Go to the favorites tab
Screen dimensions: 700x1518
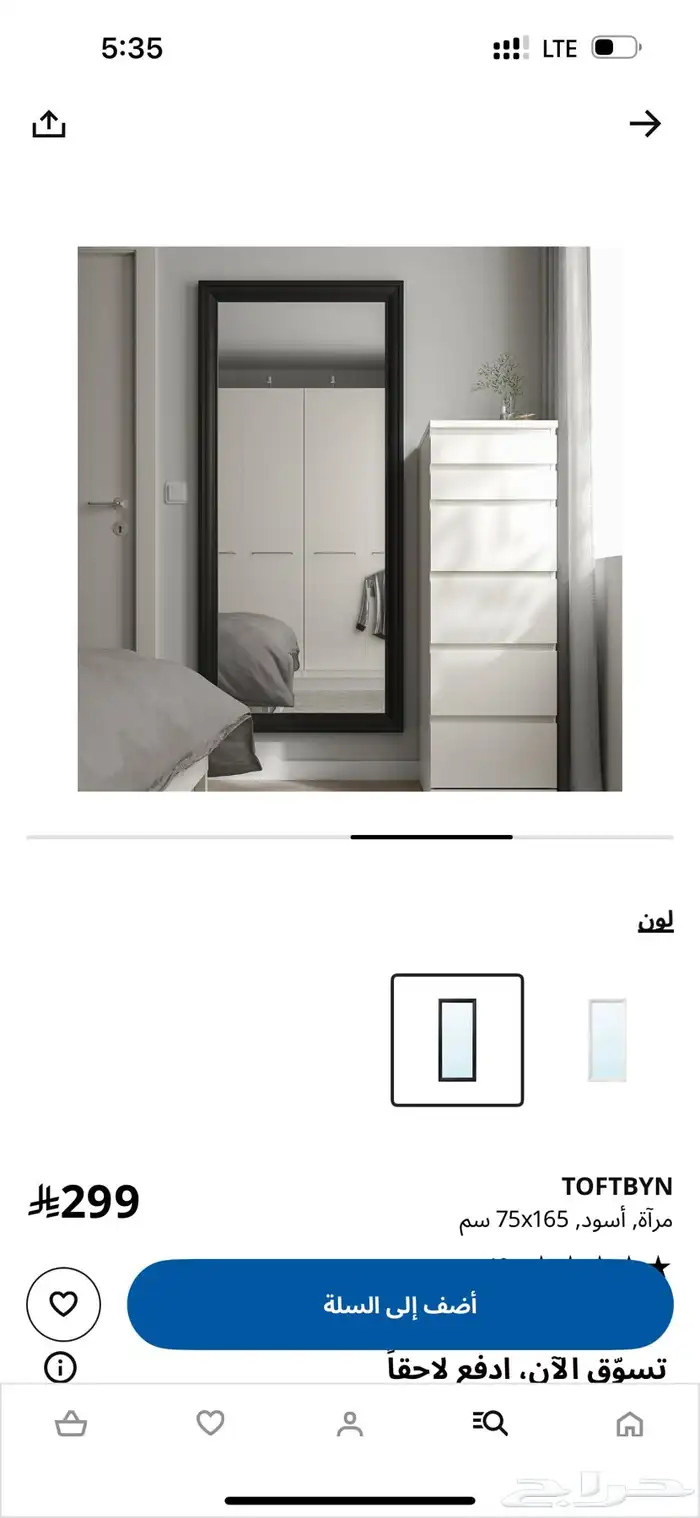(x=210, y=1424)
